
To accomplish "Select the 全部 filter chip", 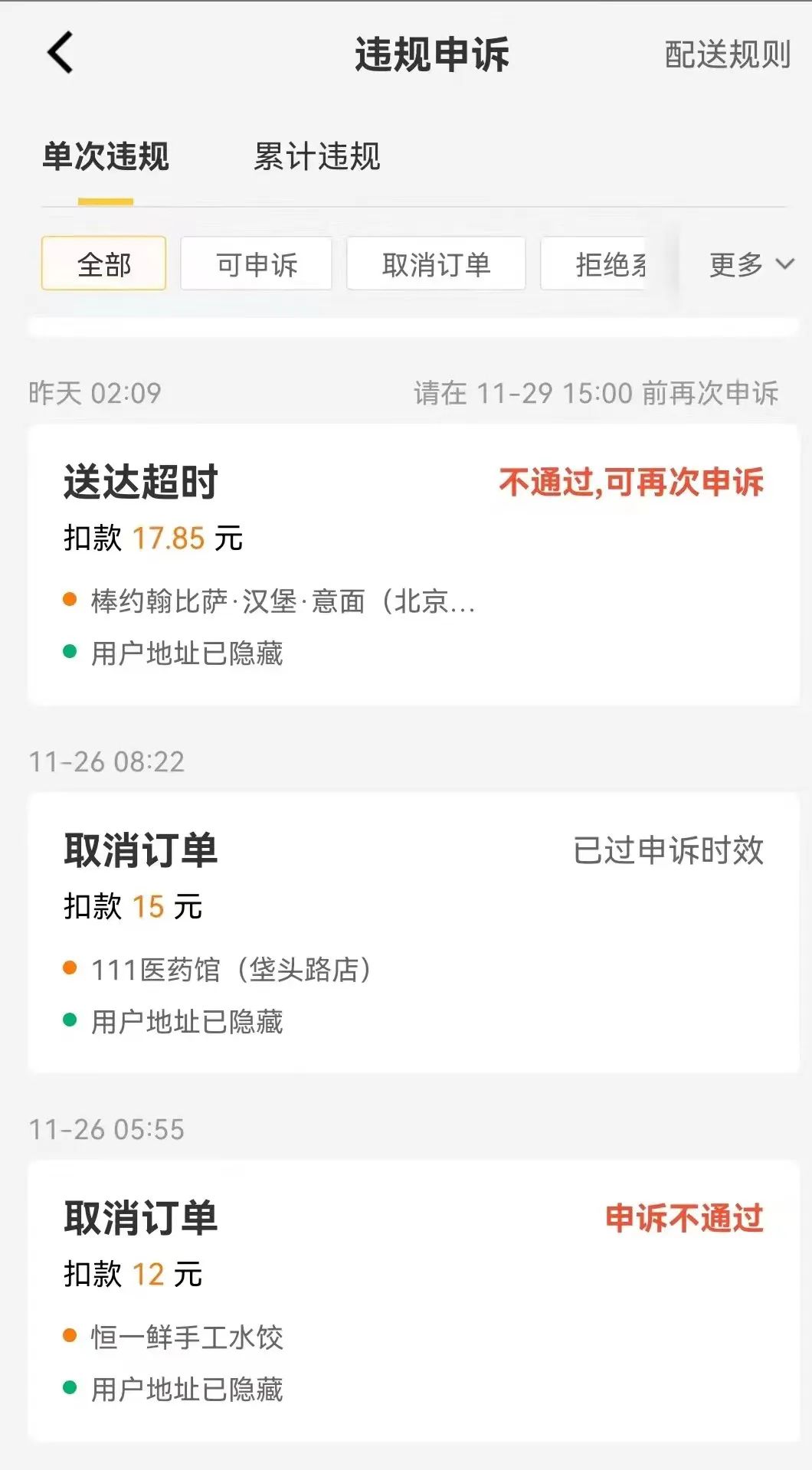I will 103,264.
